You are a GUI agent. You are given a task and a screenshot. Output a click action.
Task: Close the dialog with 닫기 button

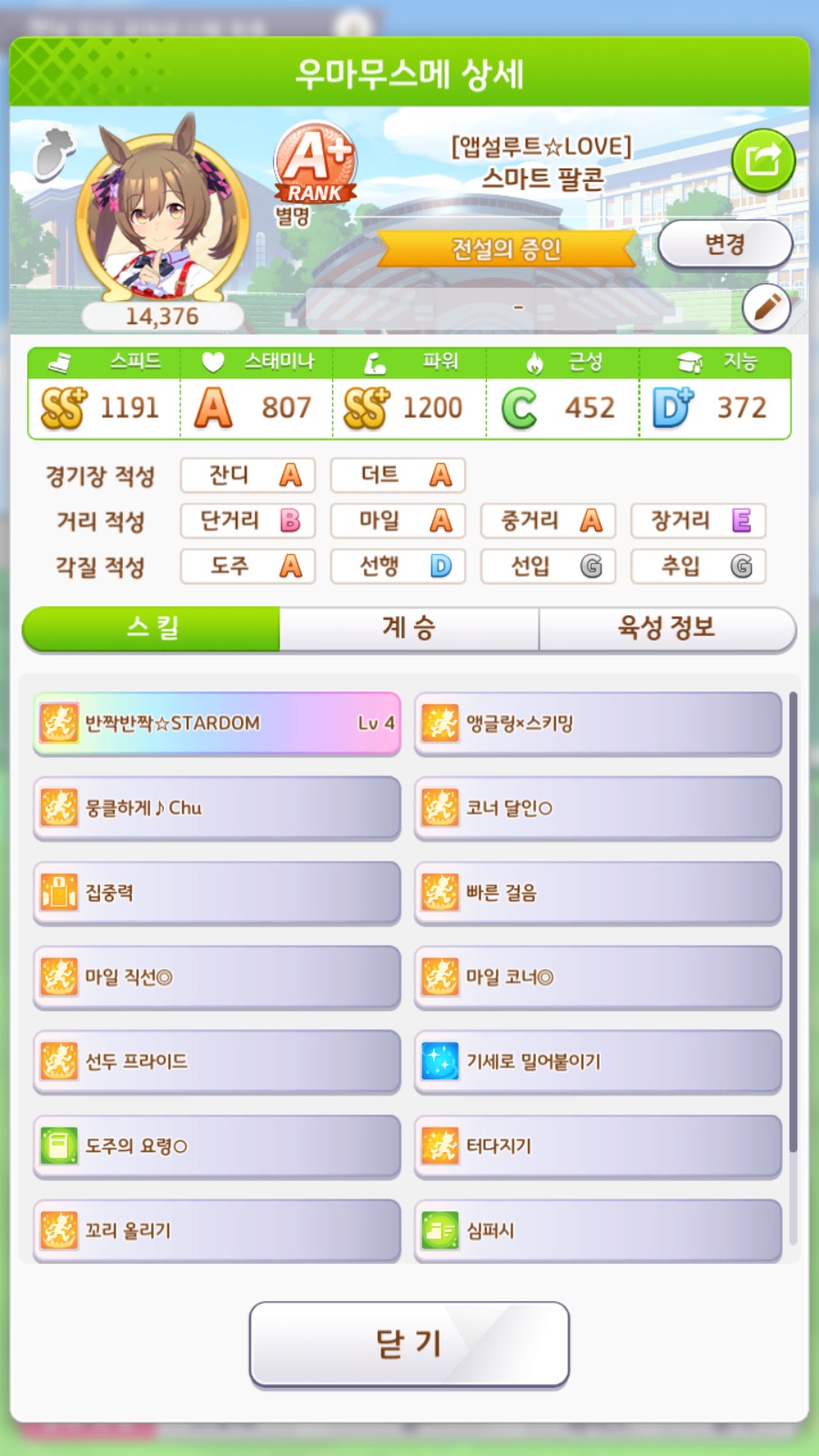point(409,1343)
